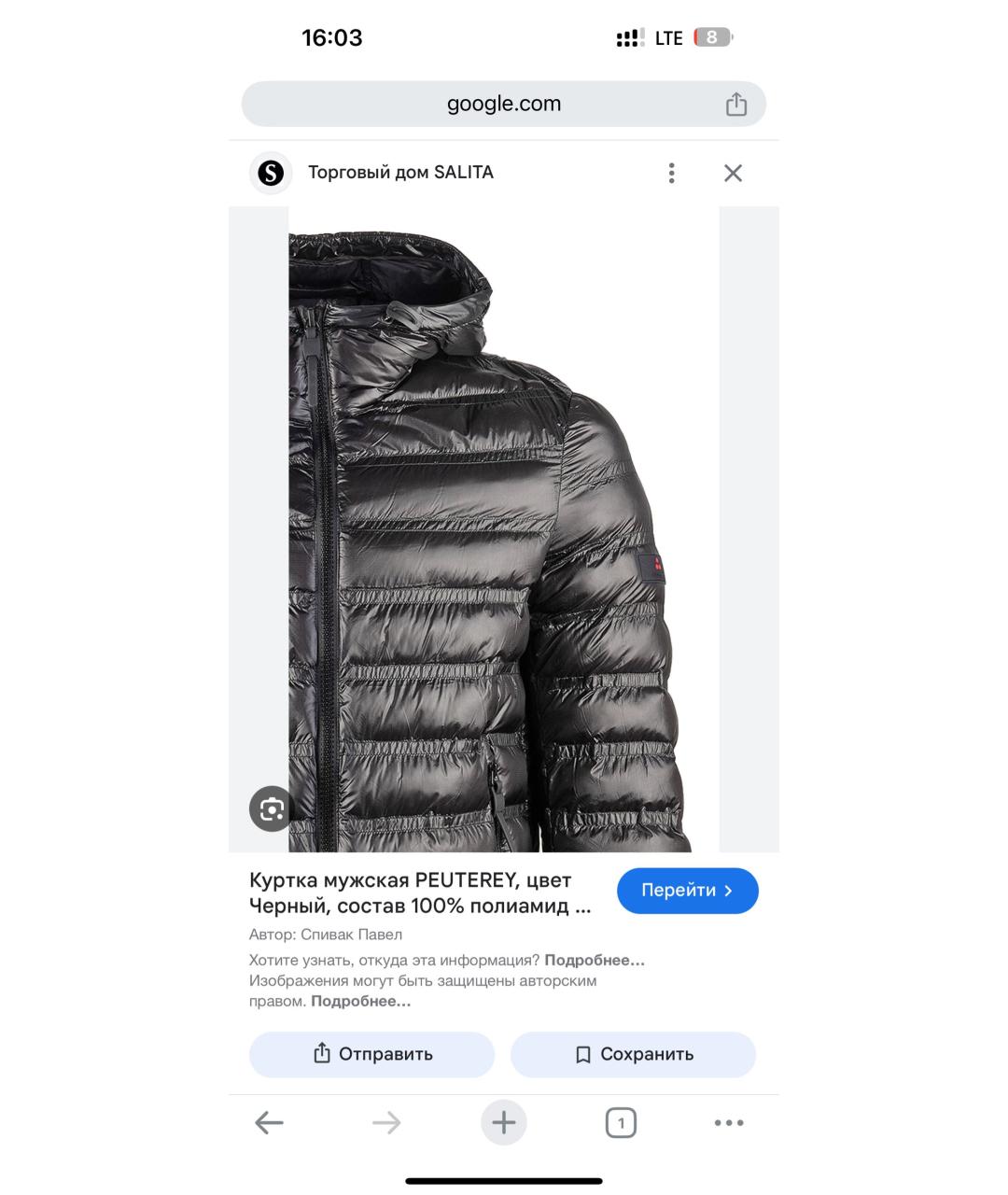The image size is (1008, 1195).
Task: Close the image preview
Action: pyautogui.click(x=733, y=173)
